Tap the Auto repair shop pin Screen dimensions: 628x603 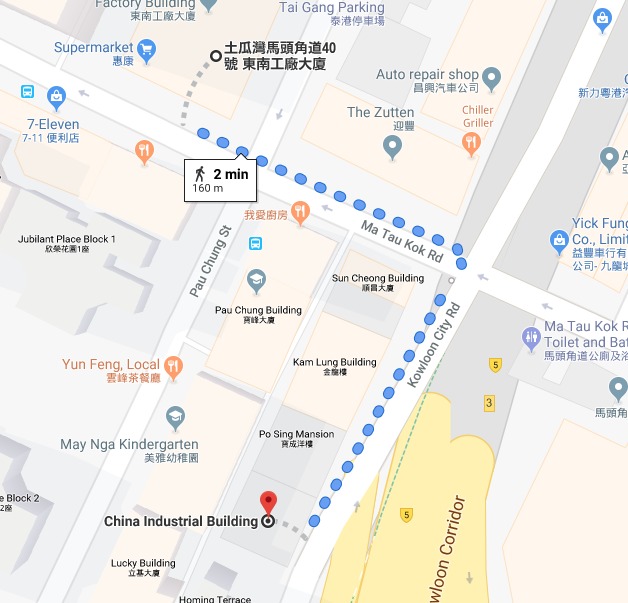point(492,76)
